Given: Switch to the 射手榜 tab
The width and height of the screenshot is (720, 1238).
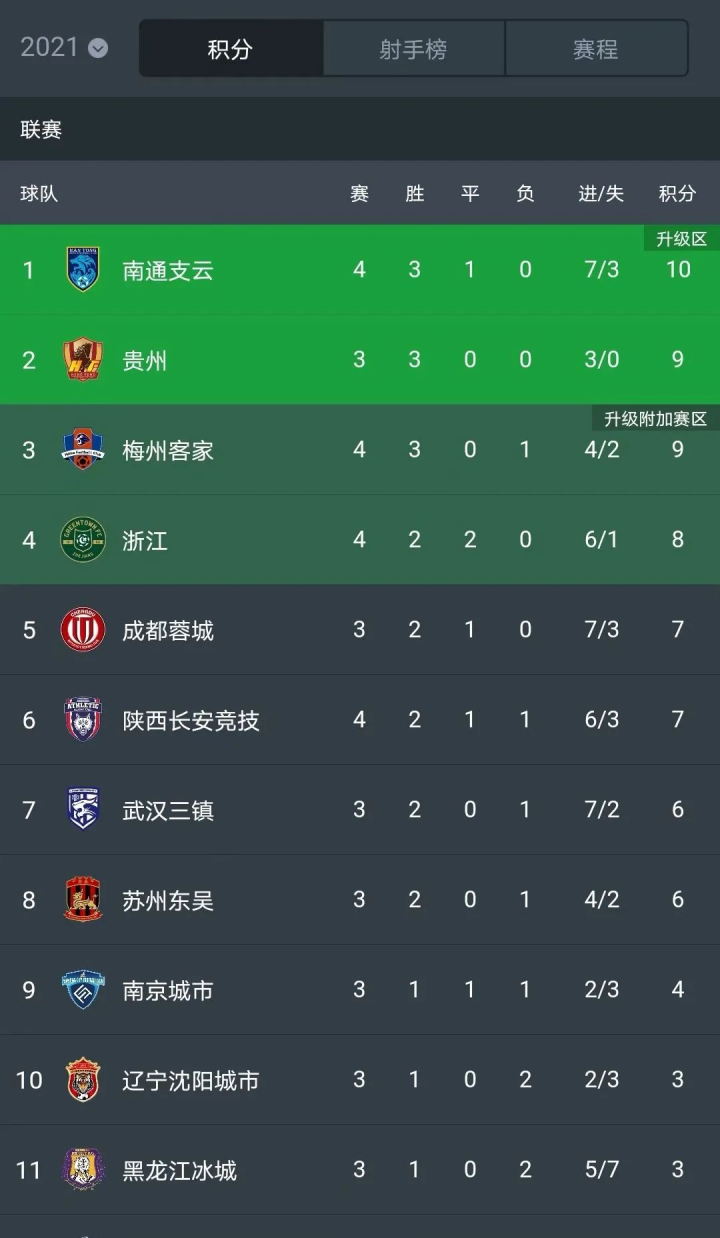Looking at the screenshot, I should coord(413,49).
